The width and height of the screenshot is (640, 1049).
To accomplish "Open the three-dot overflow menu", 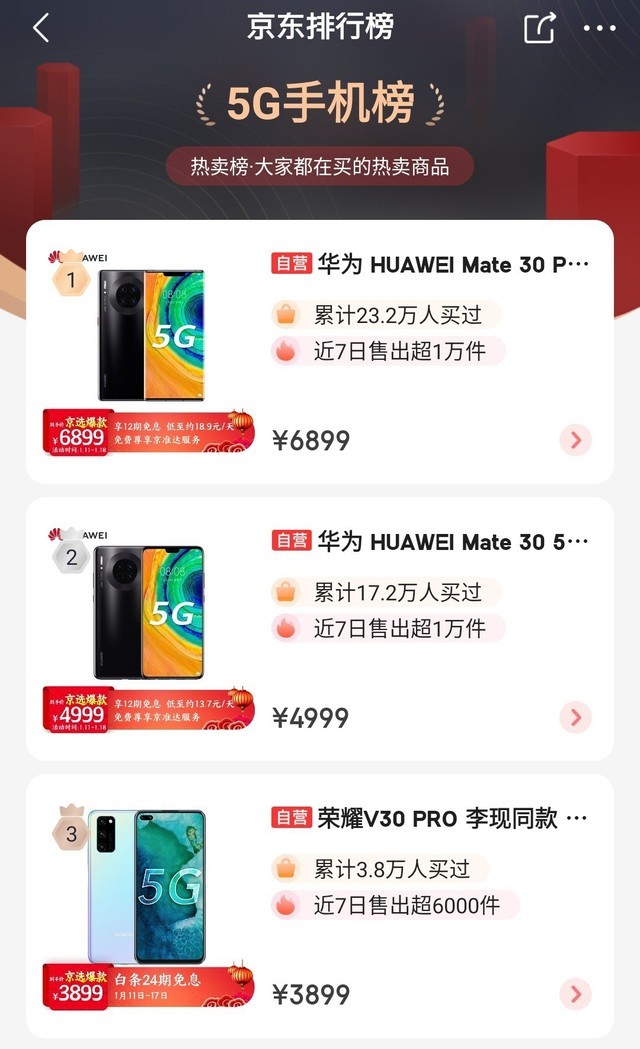I will click(x=599, y=28).
